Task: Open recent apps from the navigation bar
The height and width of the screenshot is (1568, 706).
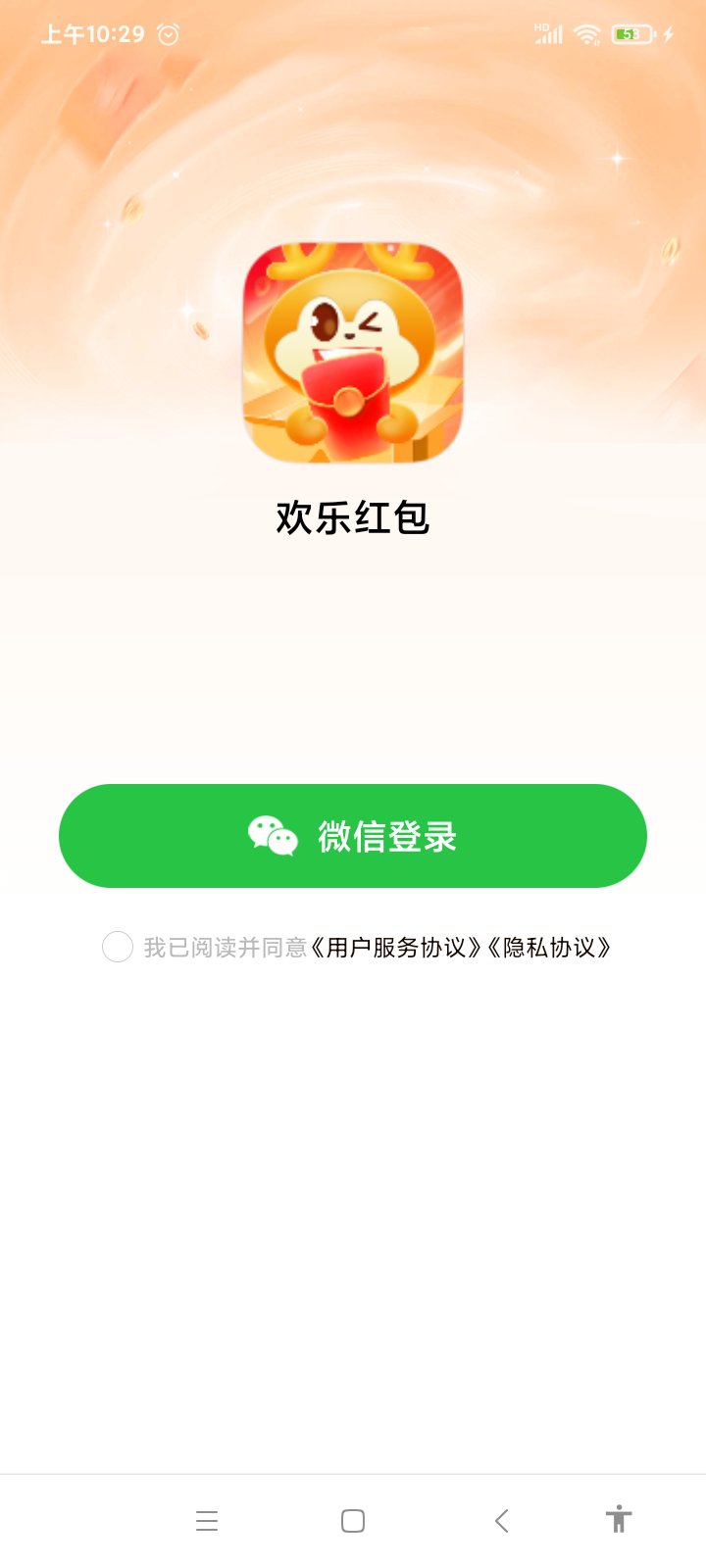Action: click(207, 1521)
